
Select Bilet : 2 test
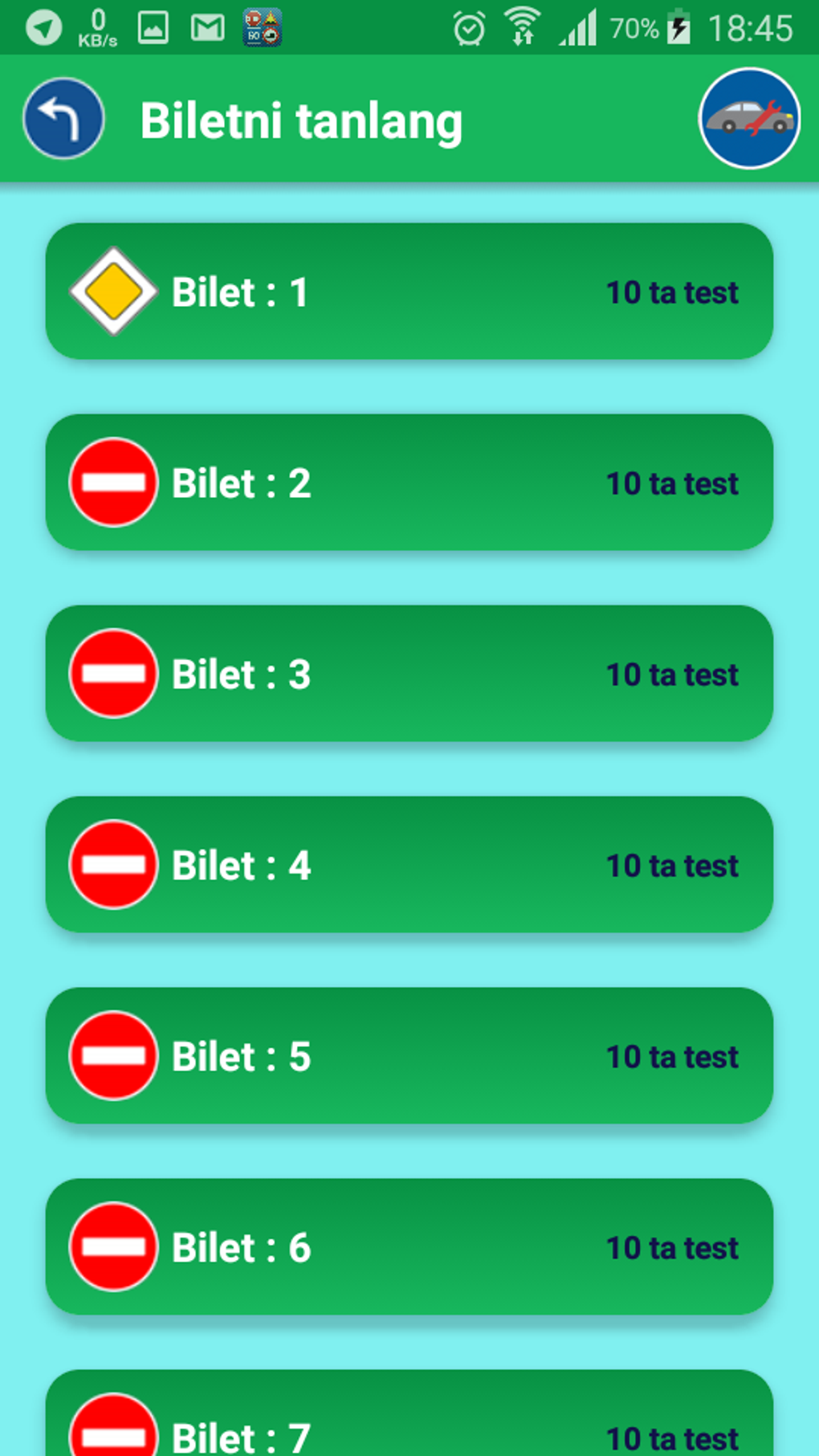[x=409, y=483]
